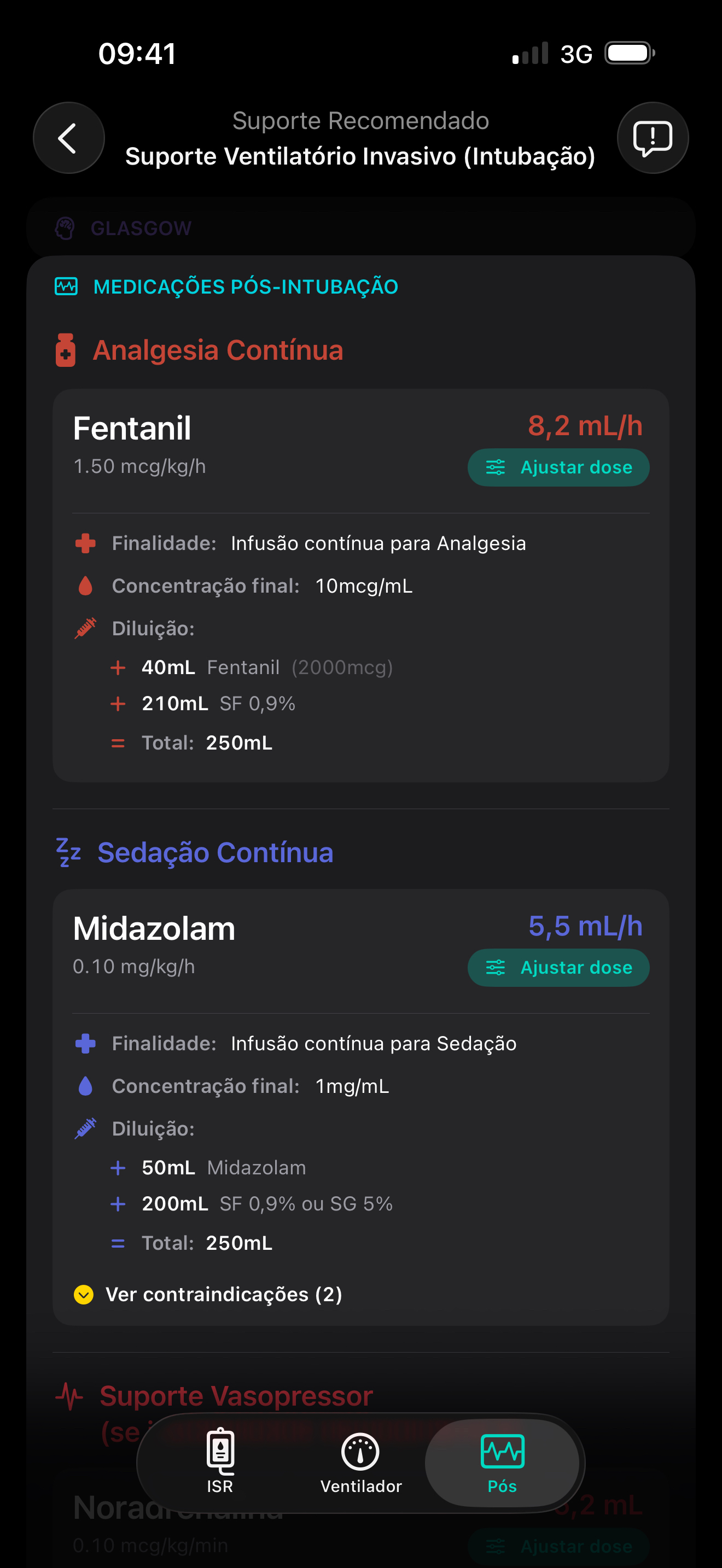Viewport: 722px width, 1568px height.
Task: Select the red Analgesia Contínua medication bottle icon
Action: (66, 350)
